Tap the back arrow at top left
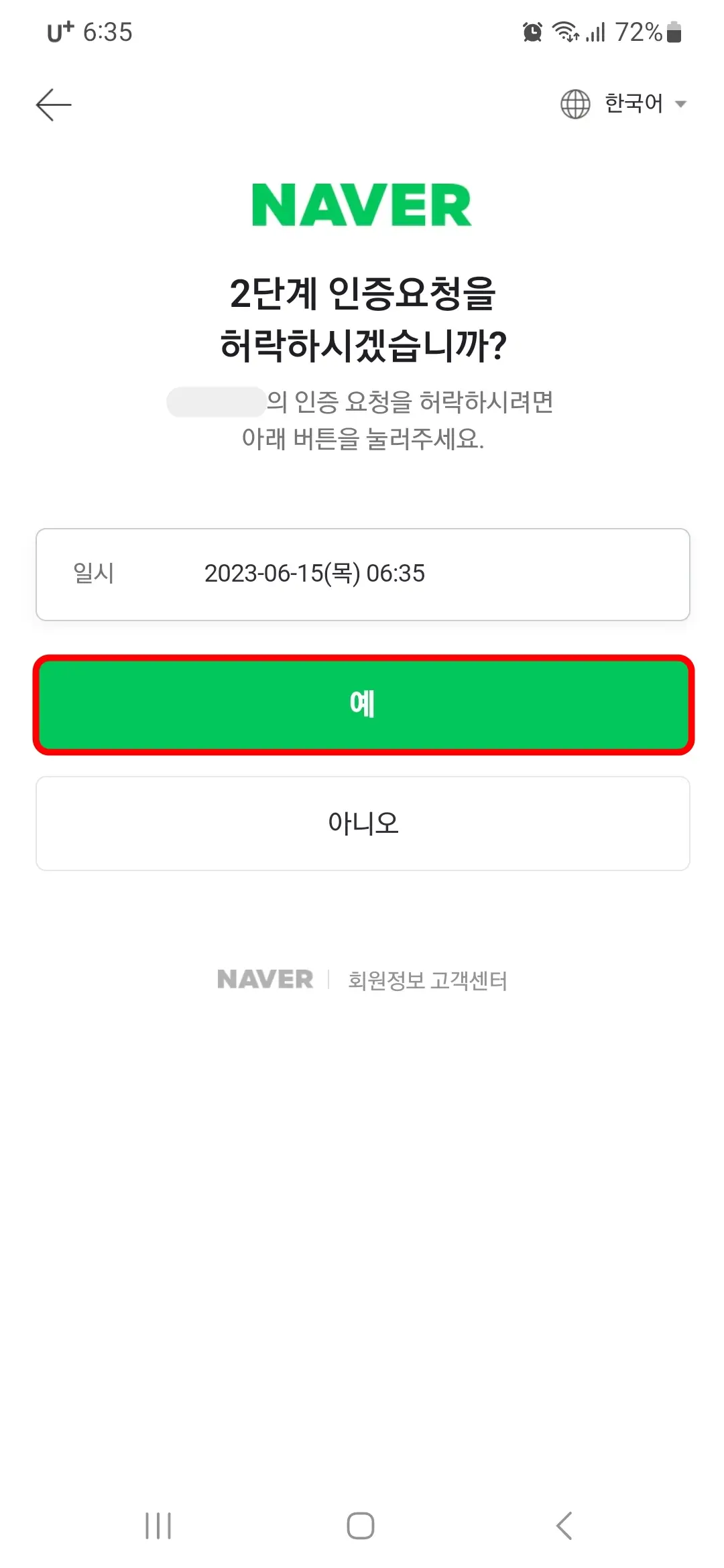The image size is (724, 1568). click(x=54, y=104)
